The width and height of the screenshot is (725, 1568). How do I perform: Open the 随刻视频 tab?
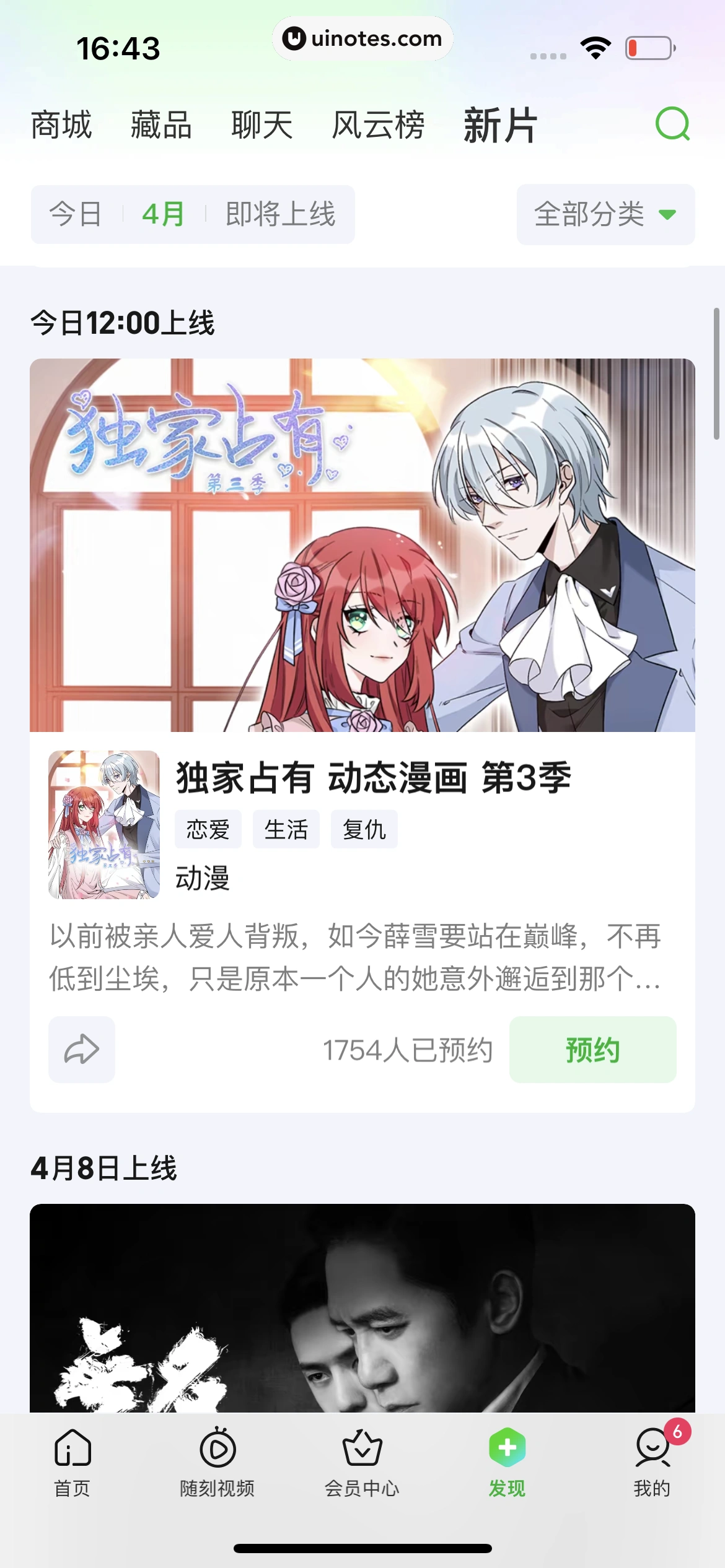(x=217, y=1461)
